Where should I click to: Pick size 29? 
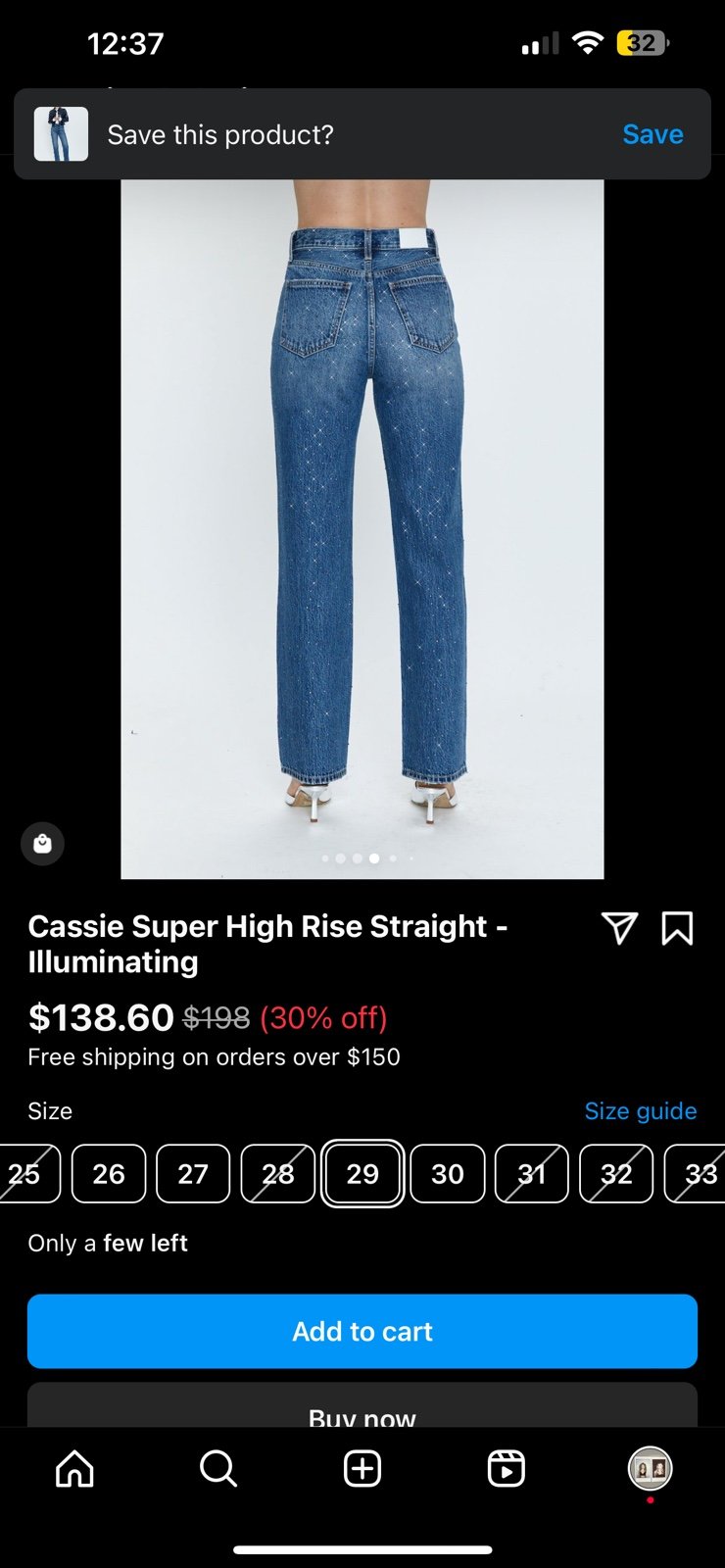(x=362, y=1173)
